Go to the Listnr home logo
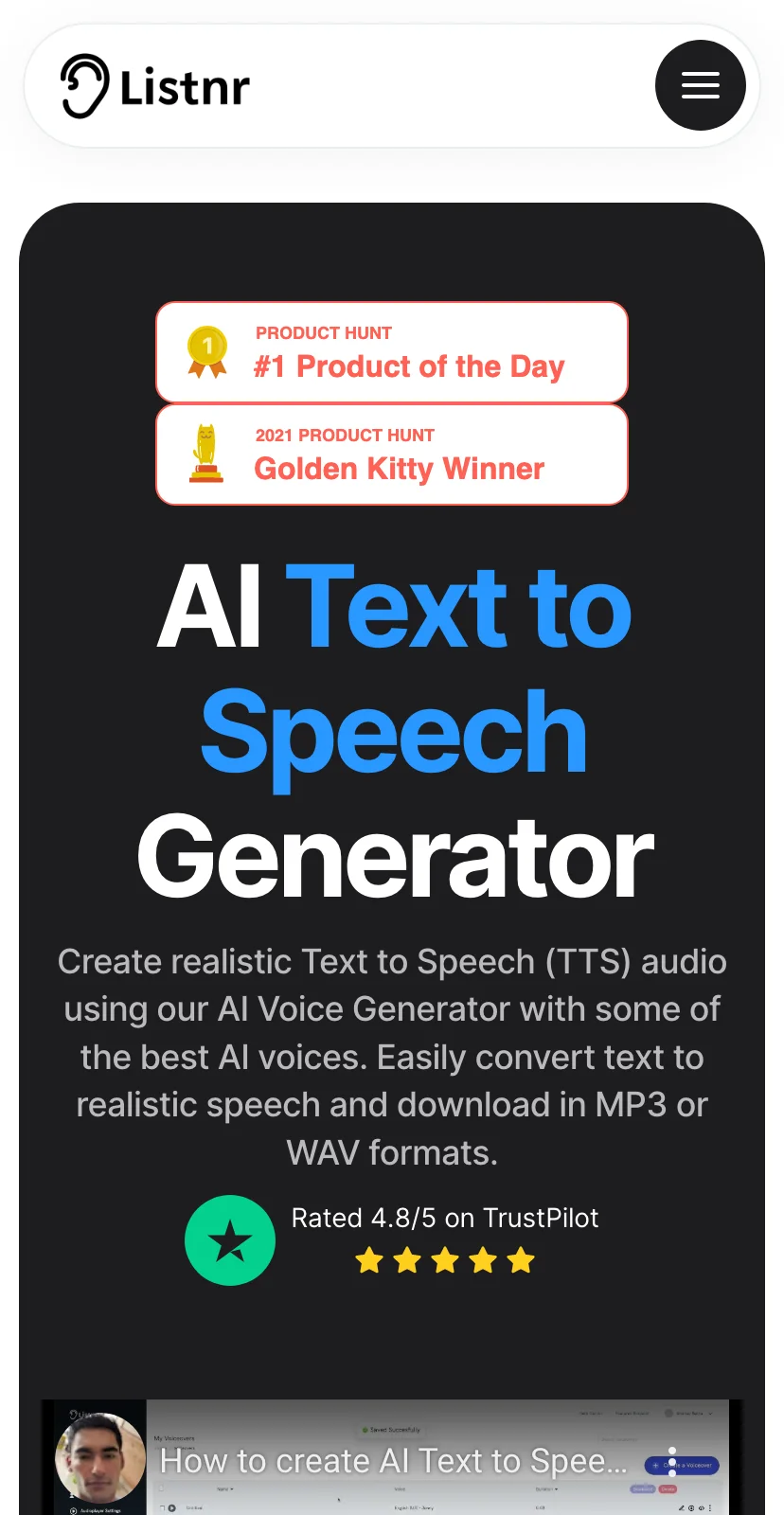 pyautogui.click(x=155, y=86)
